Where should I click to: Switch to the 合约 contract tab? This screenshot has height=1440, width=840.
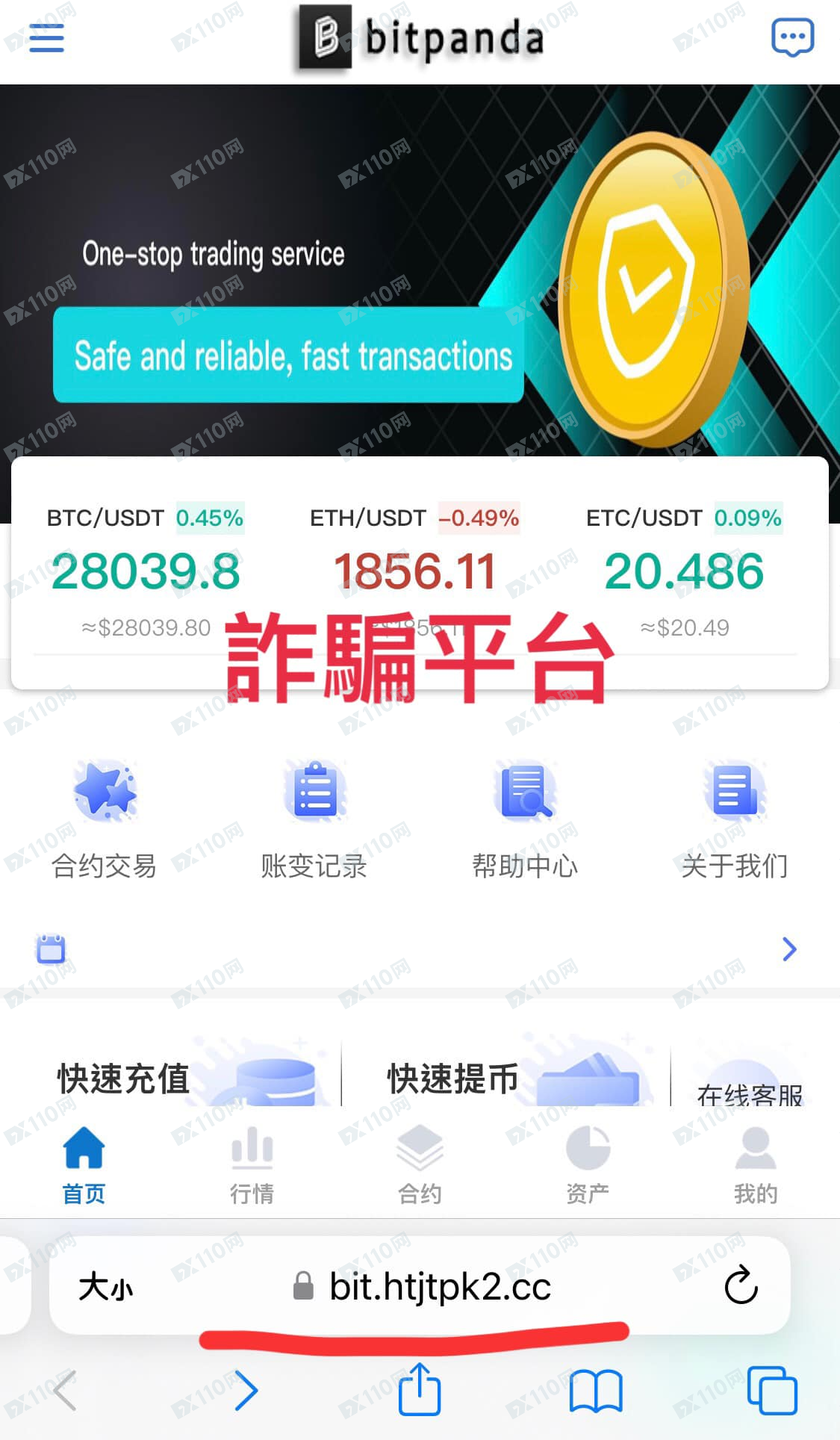[x=420, y=1165]
